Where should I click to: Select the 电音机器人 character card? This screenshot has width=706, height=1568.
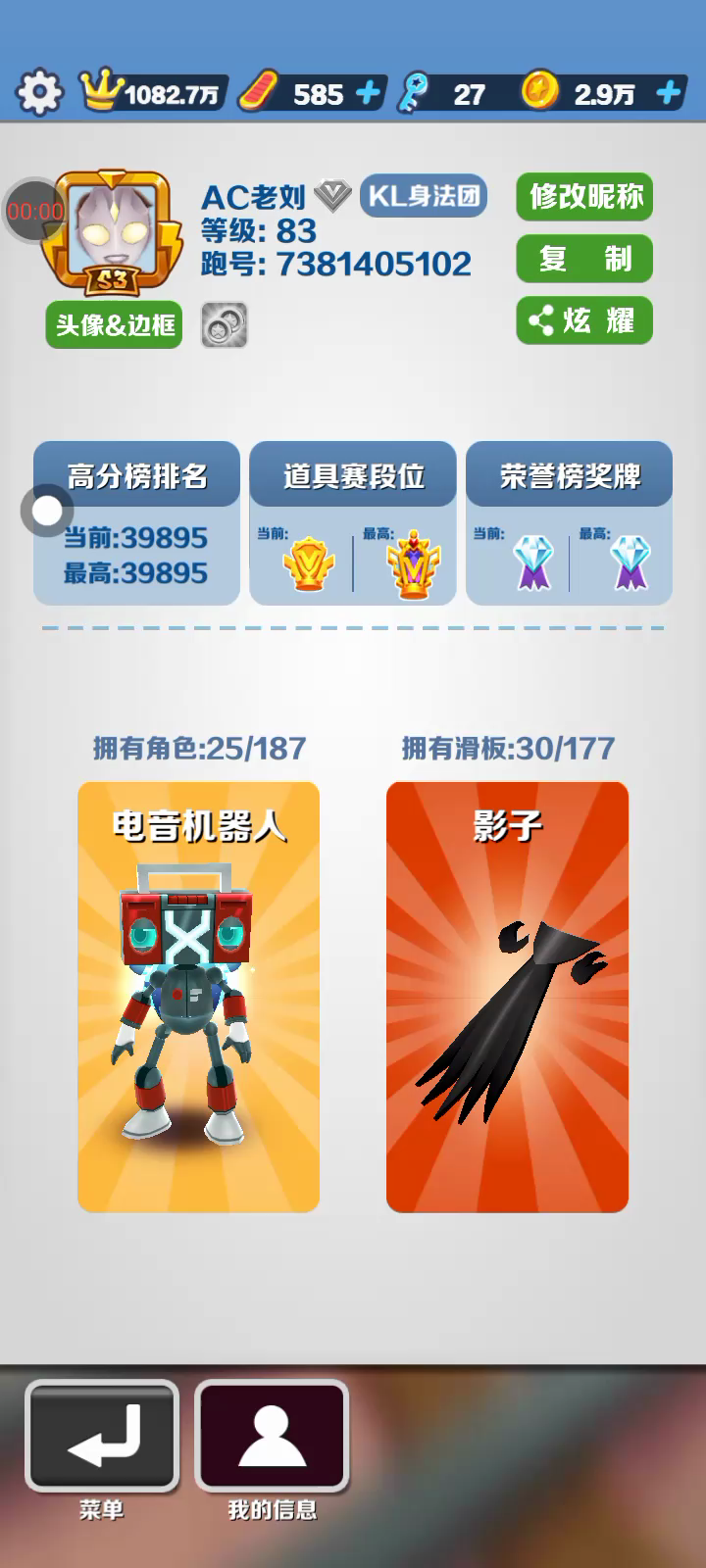[199, 997]
